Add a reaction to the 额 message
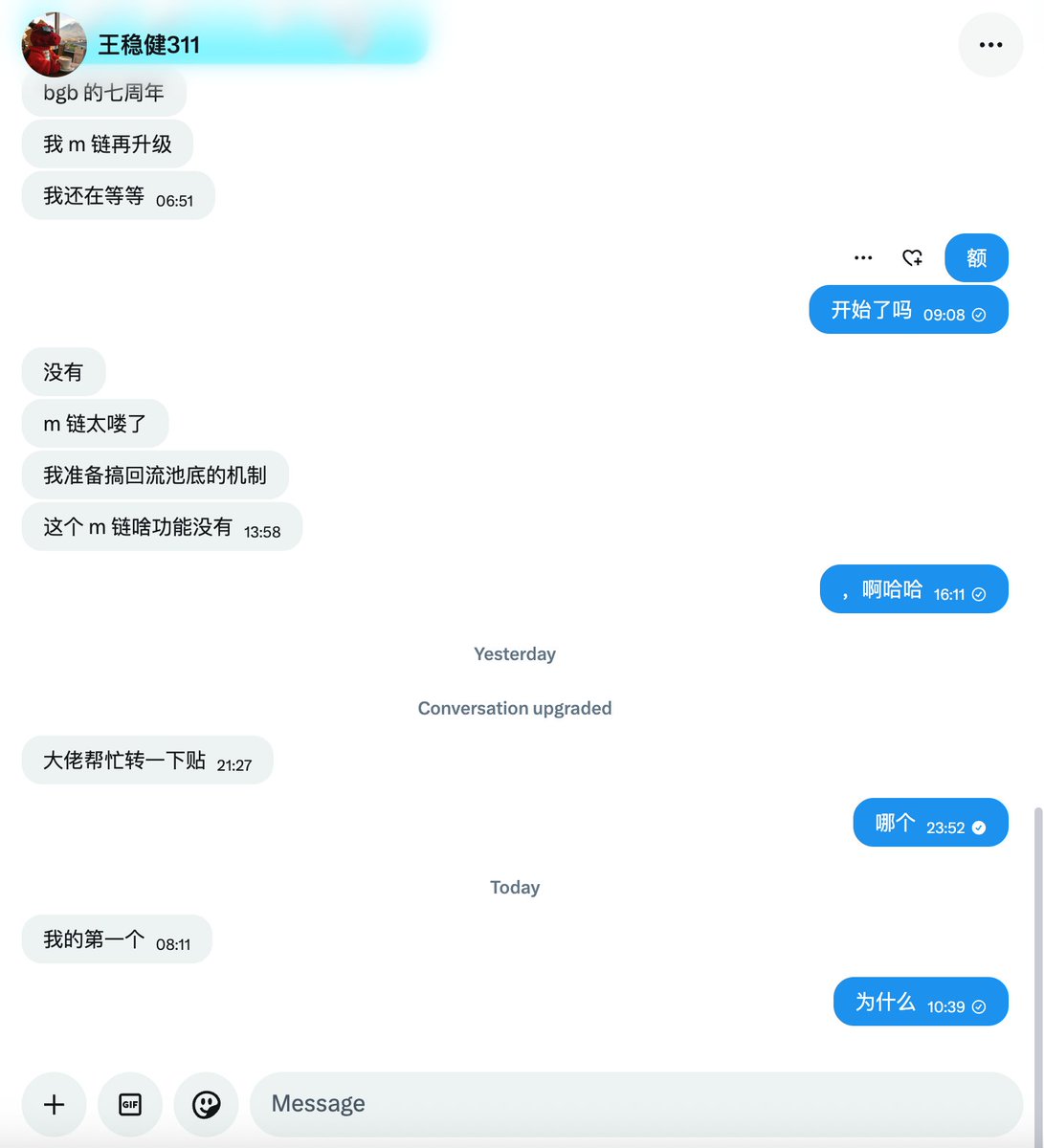 point(912,257)
